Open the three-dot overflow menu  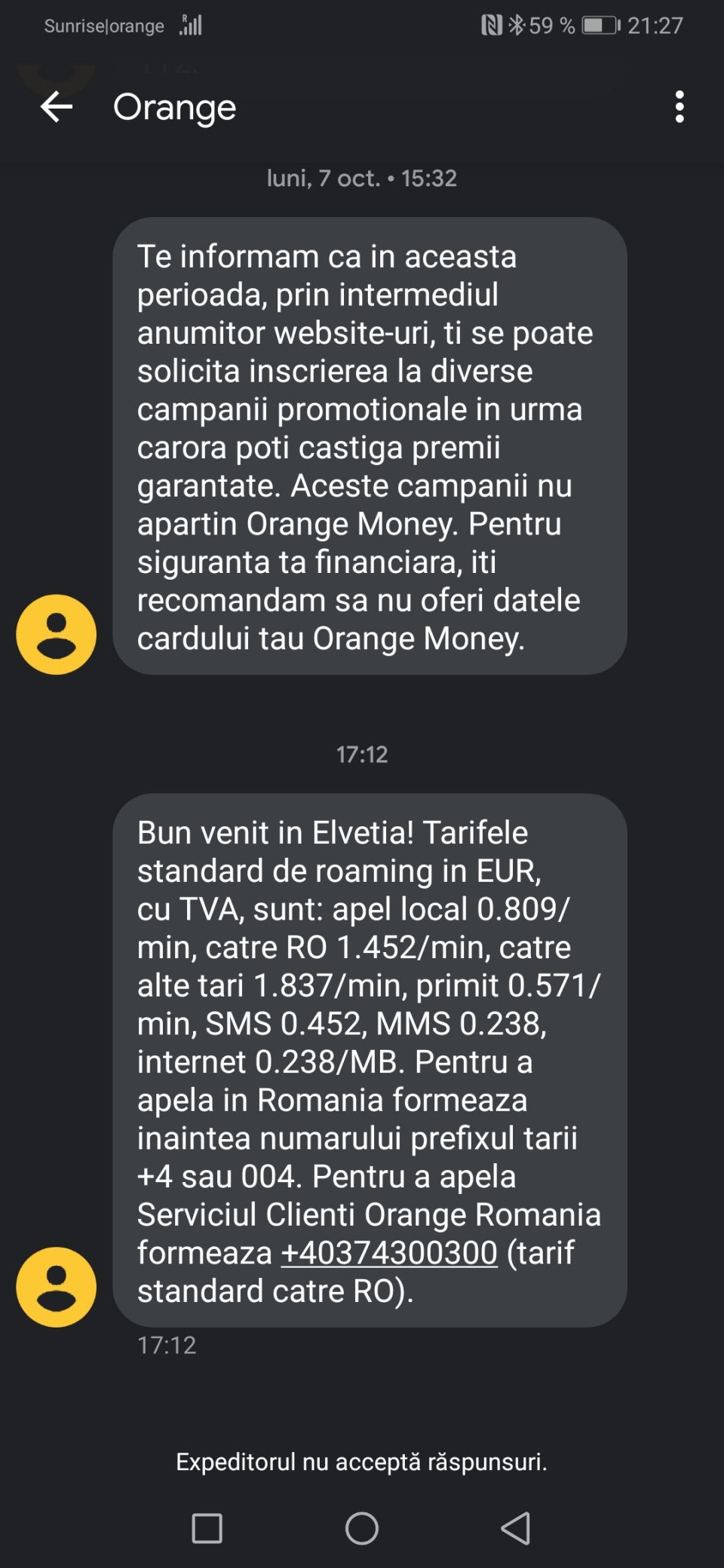pyautogui.click(x=680, y=107)
